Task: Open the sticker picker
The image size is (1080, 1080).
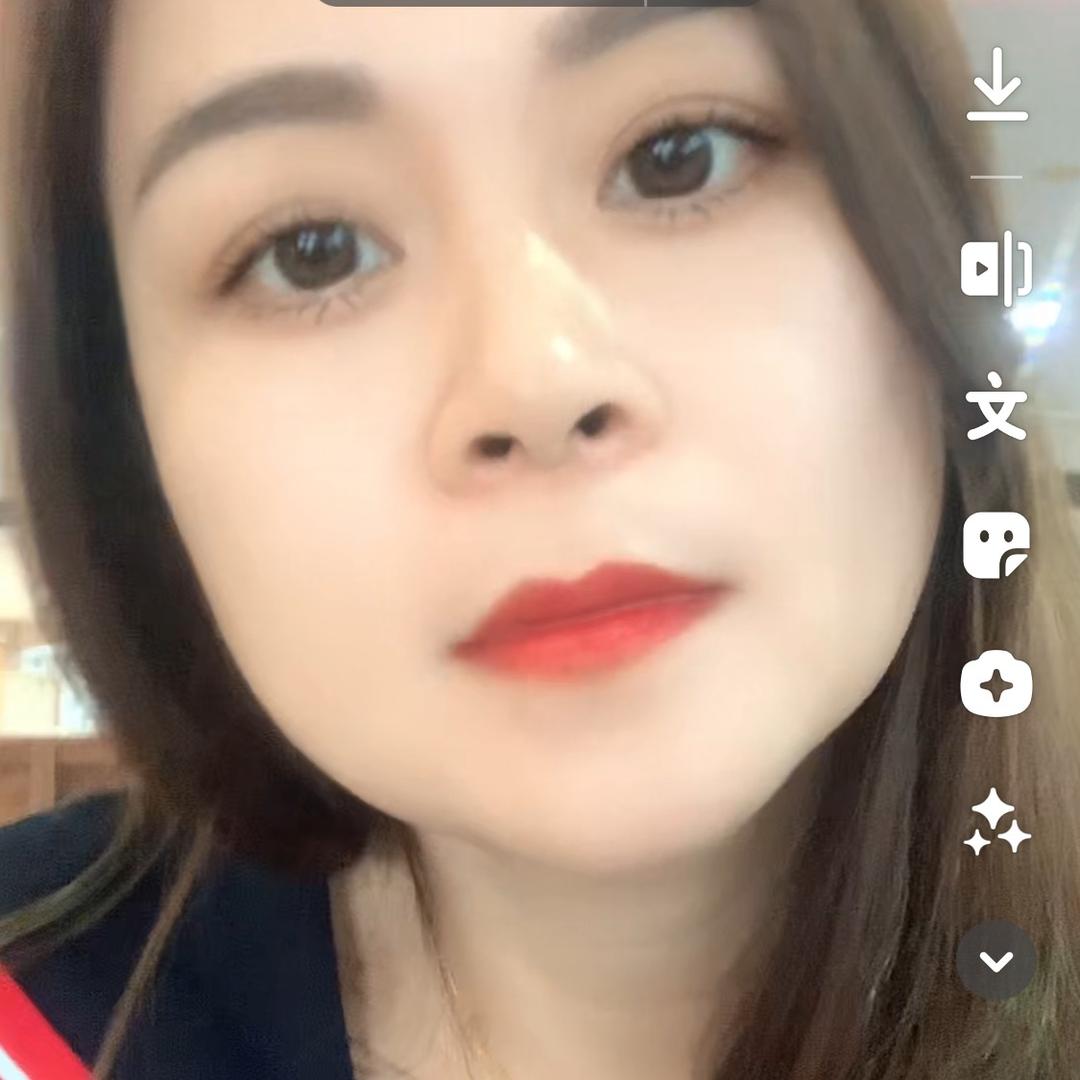Action: pyautogui.click(x=996, y=545)
